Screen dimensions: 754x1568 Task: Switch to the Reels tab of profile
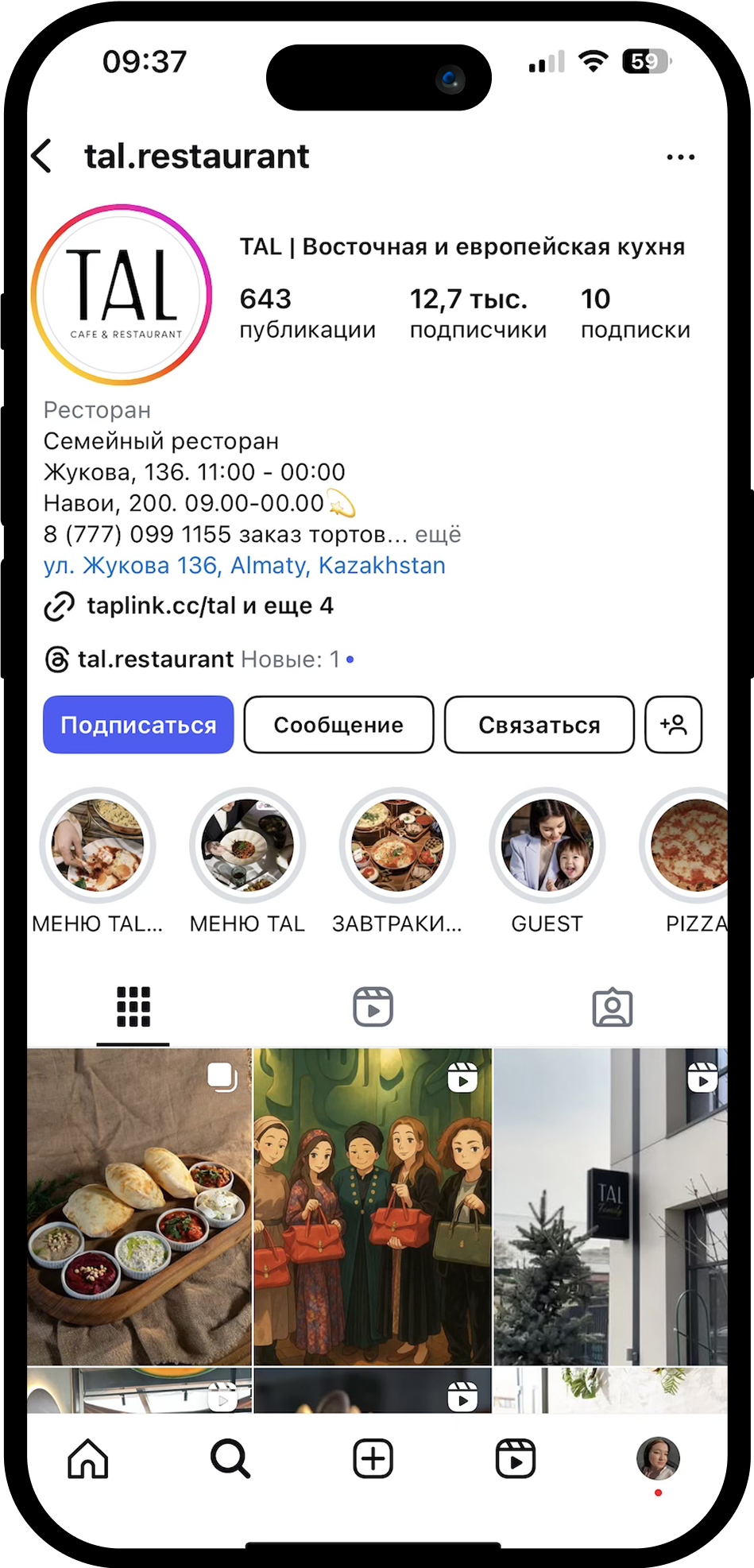pos(373,1007)
